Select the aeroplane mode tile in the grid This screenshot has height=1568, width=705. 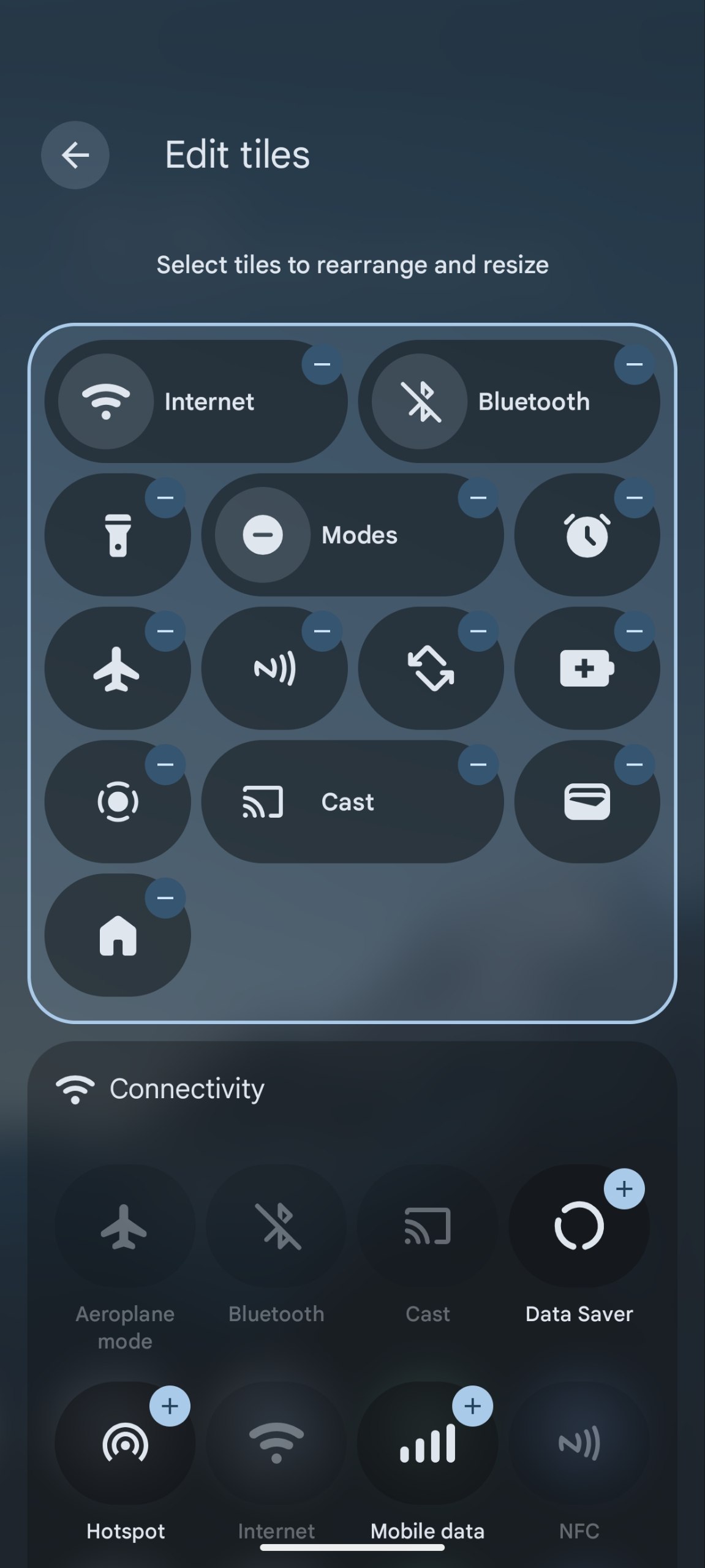pos(118,668)
